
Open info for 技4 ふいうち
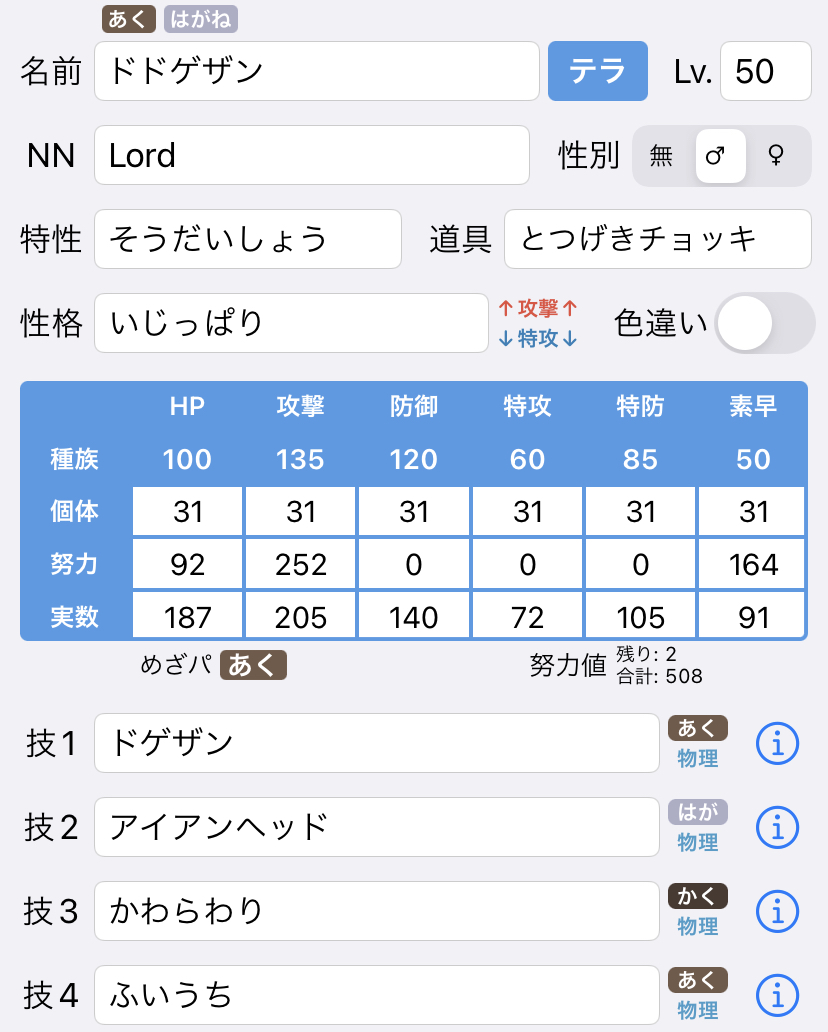pos(777,995)
